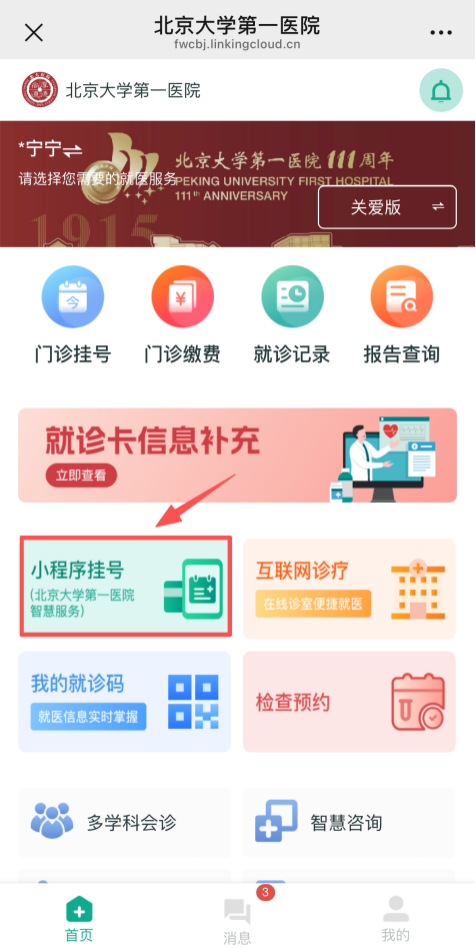Open the notifications bell
Screen dimensions: 476x948
441,91
